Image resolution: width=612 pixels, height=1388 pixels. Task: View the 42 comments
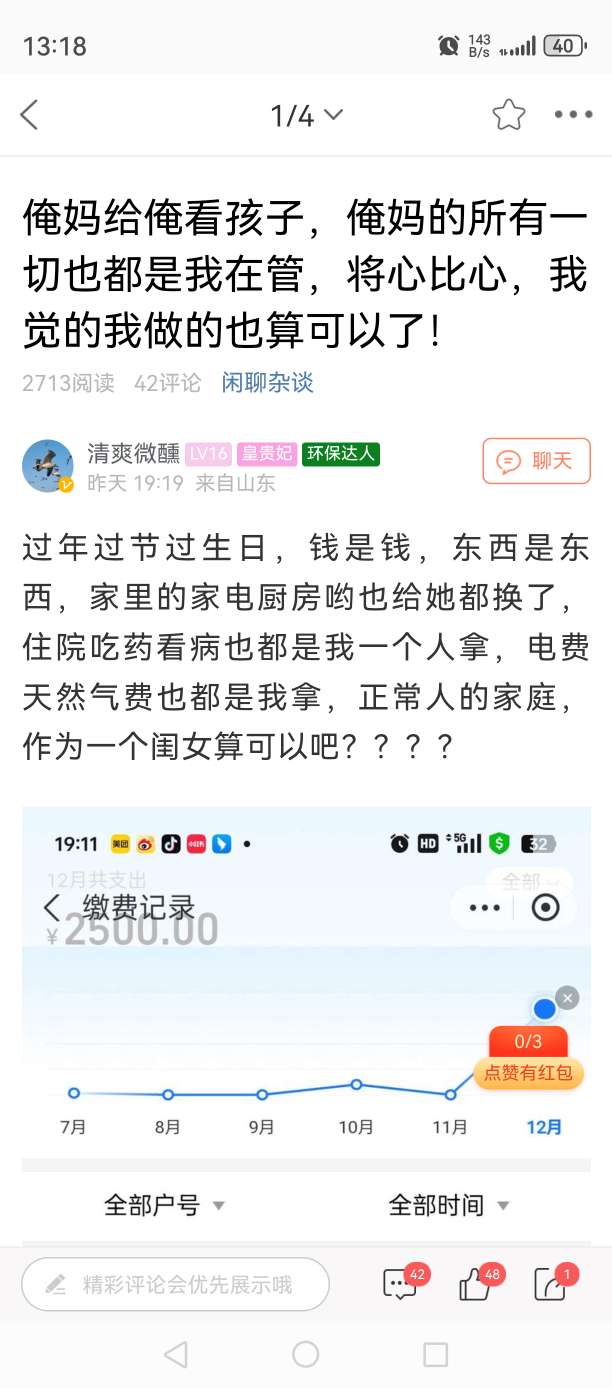400,1284
